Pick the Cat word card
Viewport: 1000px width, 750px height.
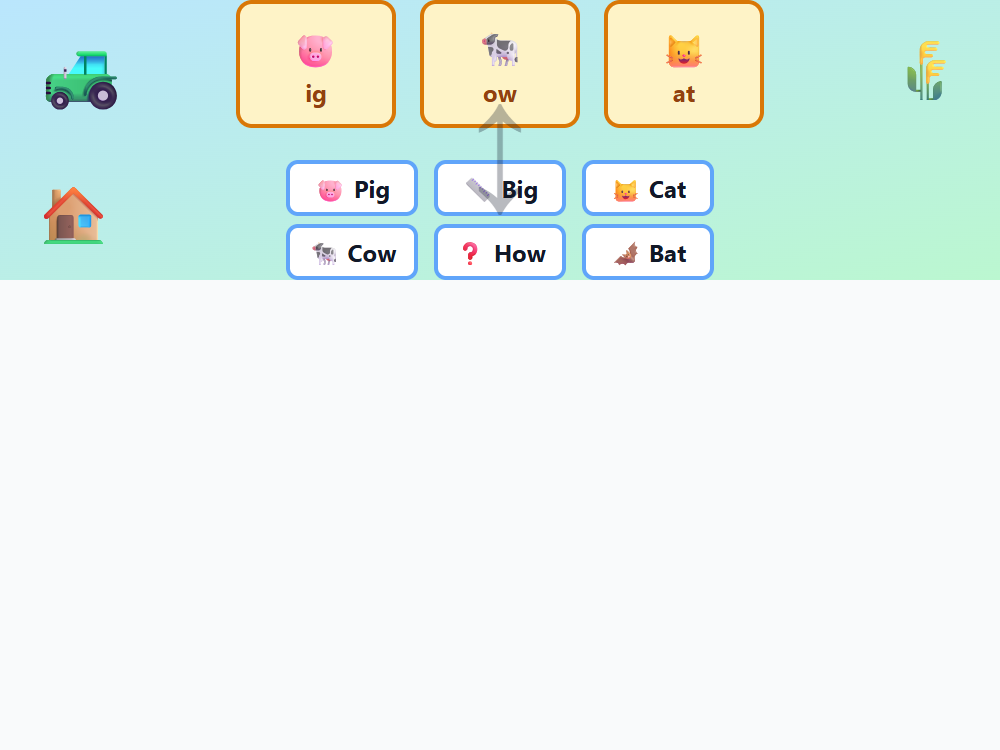pyautogui.click(x=648, y=189)
